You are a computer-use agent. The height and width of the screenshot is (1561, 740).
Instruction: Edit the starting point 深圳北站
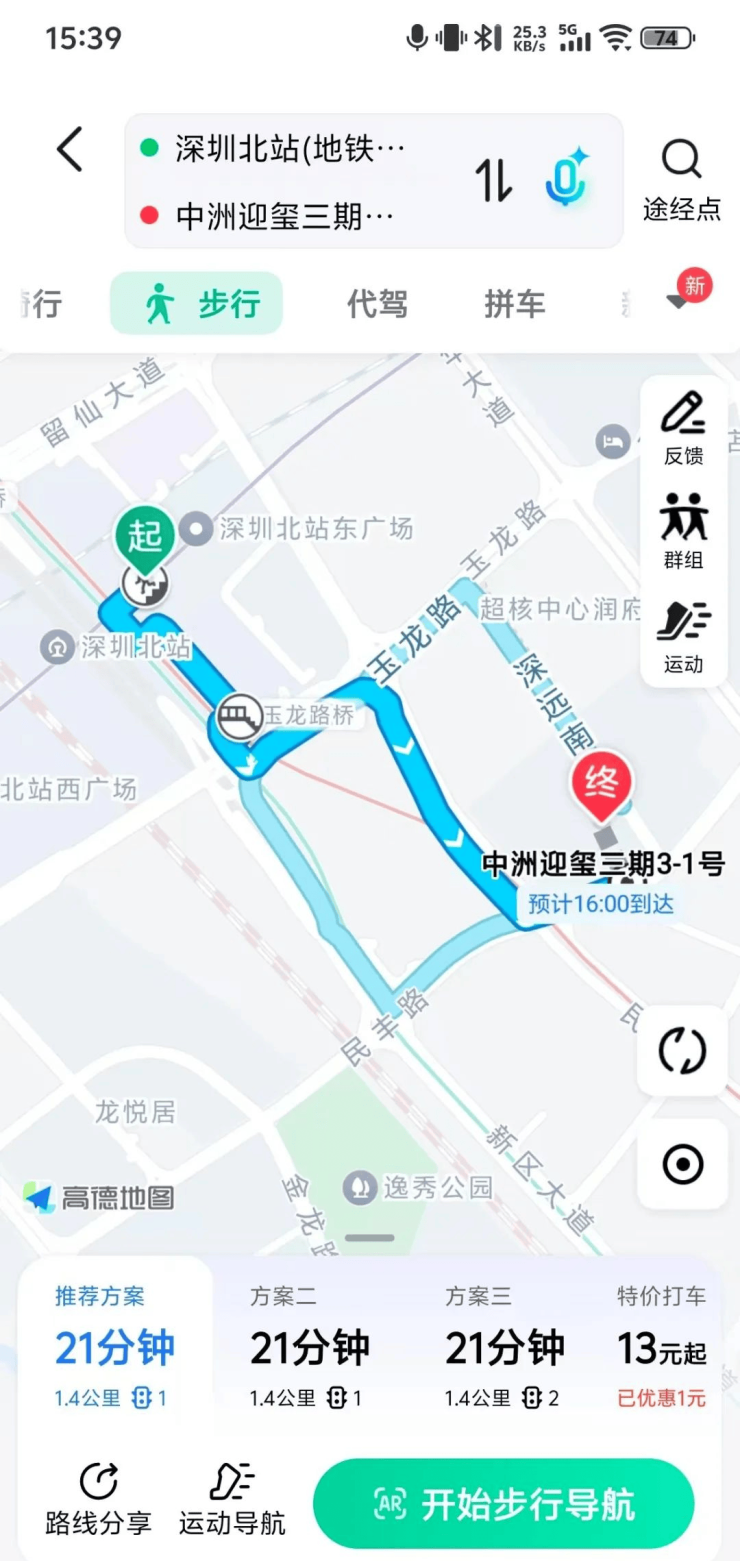(x=290, y=149)
